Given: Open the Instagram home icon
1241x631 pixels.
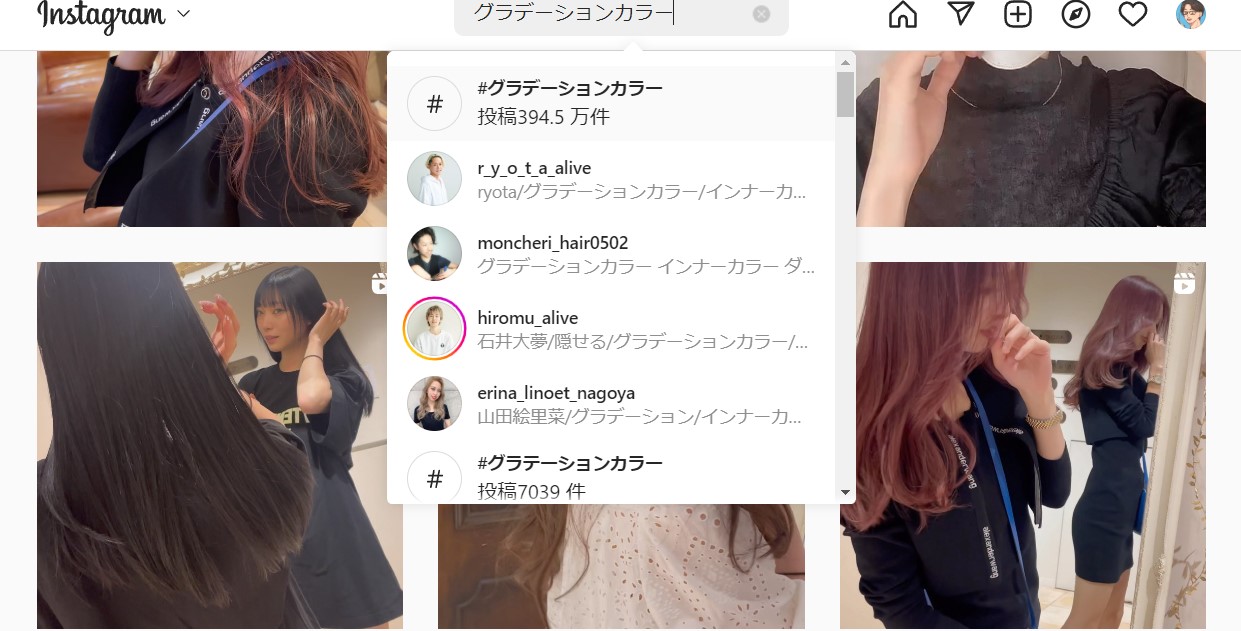Looking at the screenshot, I should 902,14.
